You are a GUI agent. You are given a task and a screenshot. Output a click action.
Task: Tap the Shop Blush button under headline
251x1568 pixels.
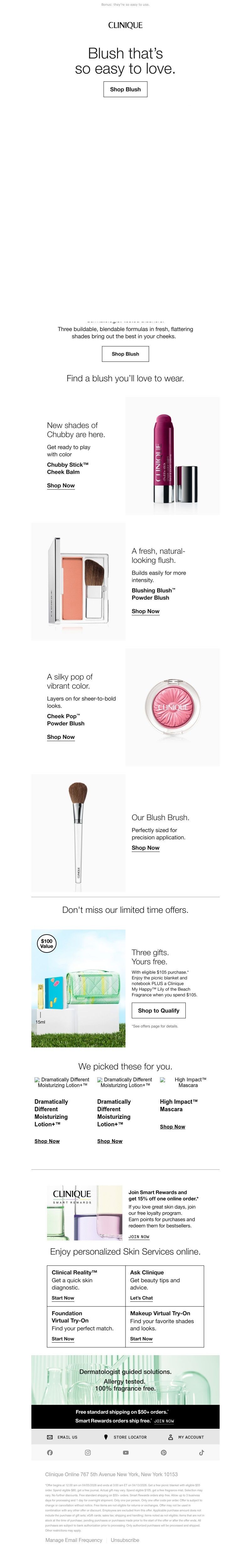coord(125,89)
